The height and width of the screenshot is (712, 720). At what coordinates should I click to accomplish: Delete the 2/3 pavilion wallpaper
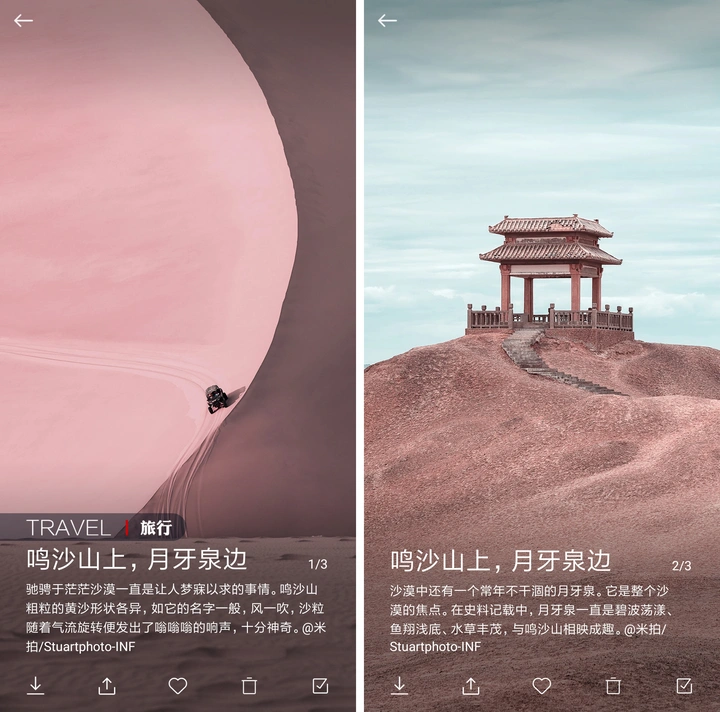pyautogui.click(x=613, y=686)
